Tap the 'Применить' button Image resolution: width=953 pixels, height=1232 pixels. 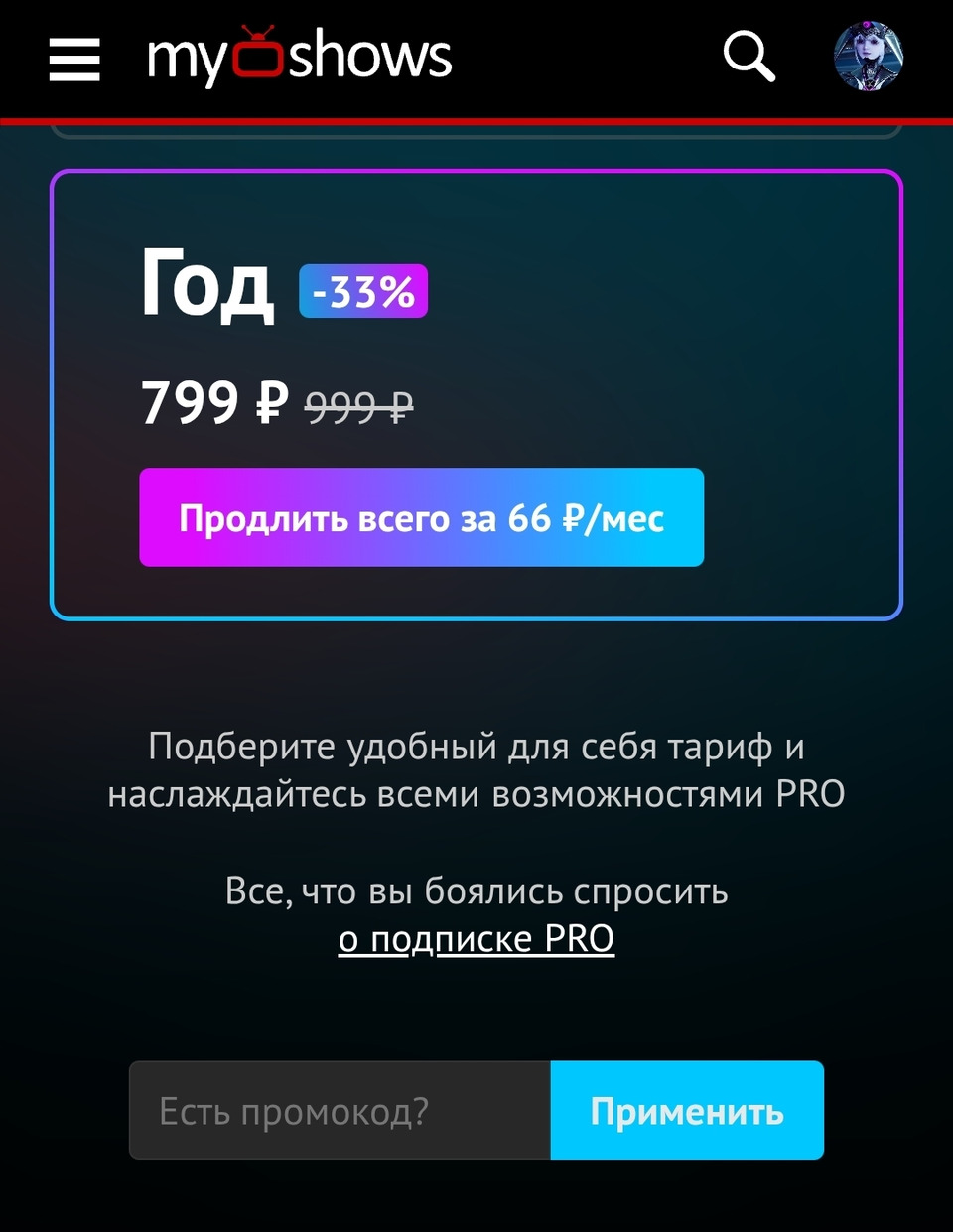point(687,1110)
